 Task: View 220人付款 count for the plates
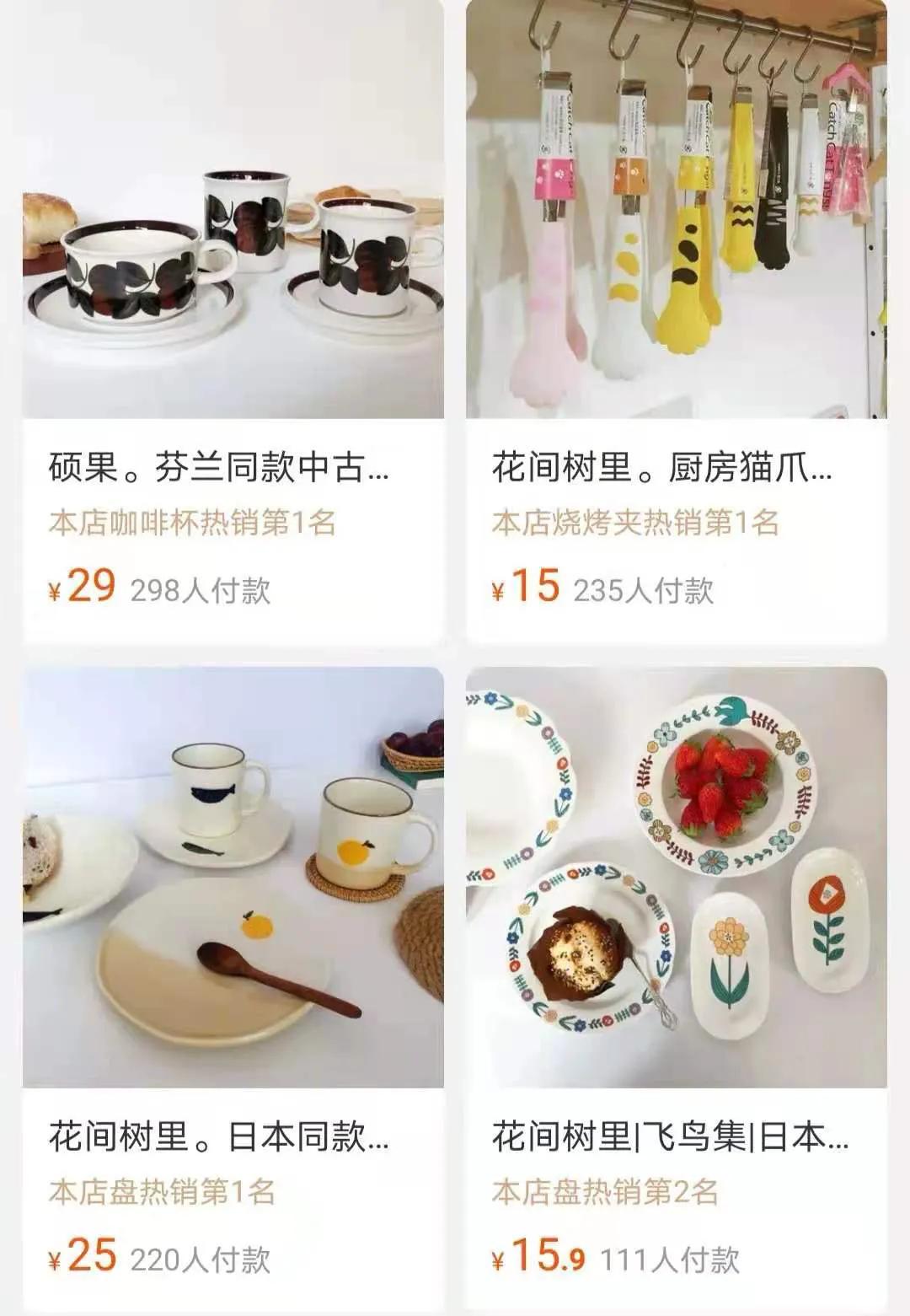pos(202,1260)
